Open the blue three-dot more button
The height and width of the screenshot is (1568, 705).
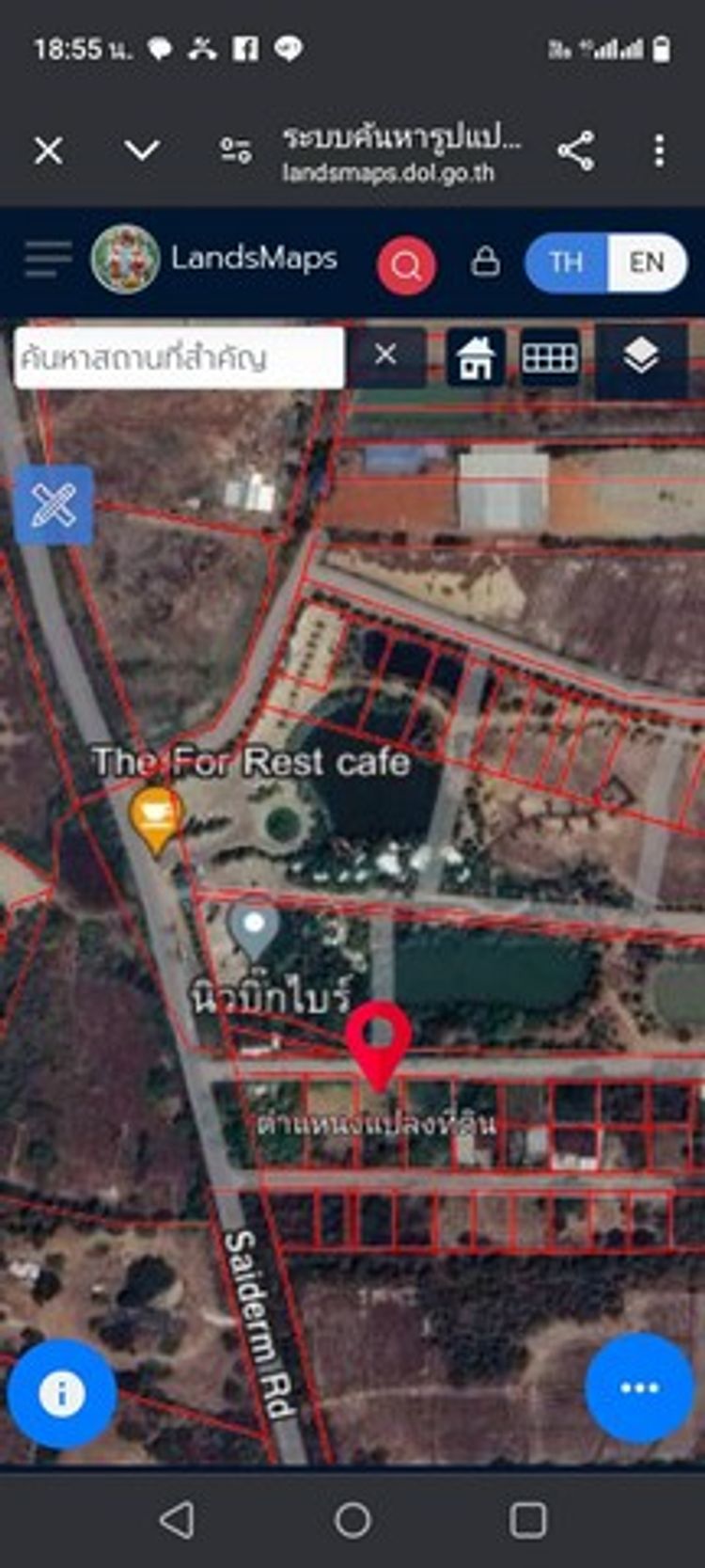(x=639, y=1388)
